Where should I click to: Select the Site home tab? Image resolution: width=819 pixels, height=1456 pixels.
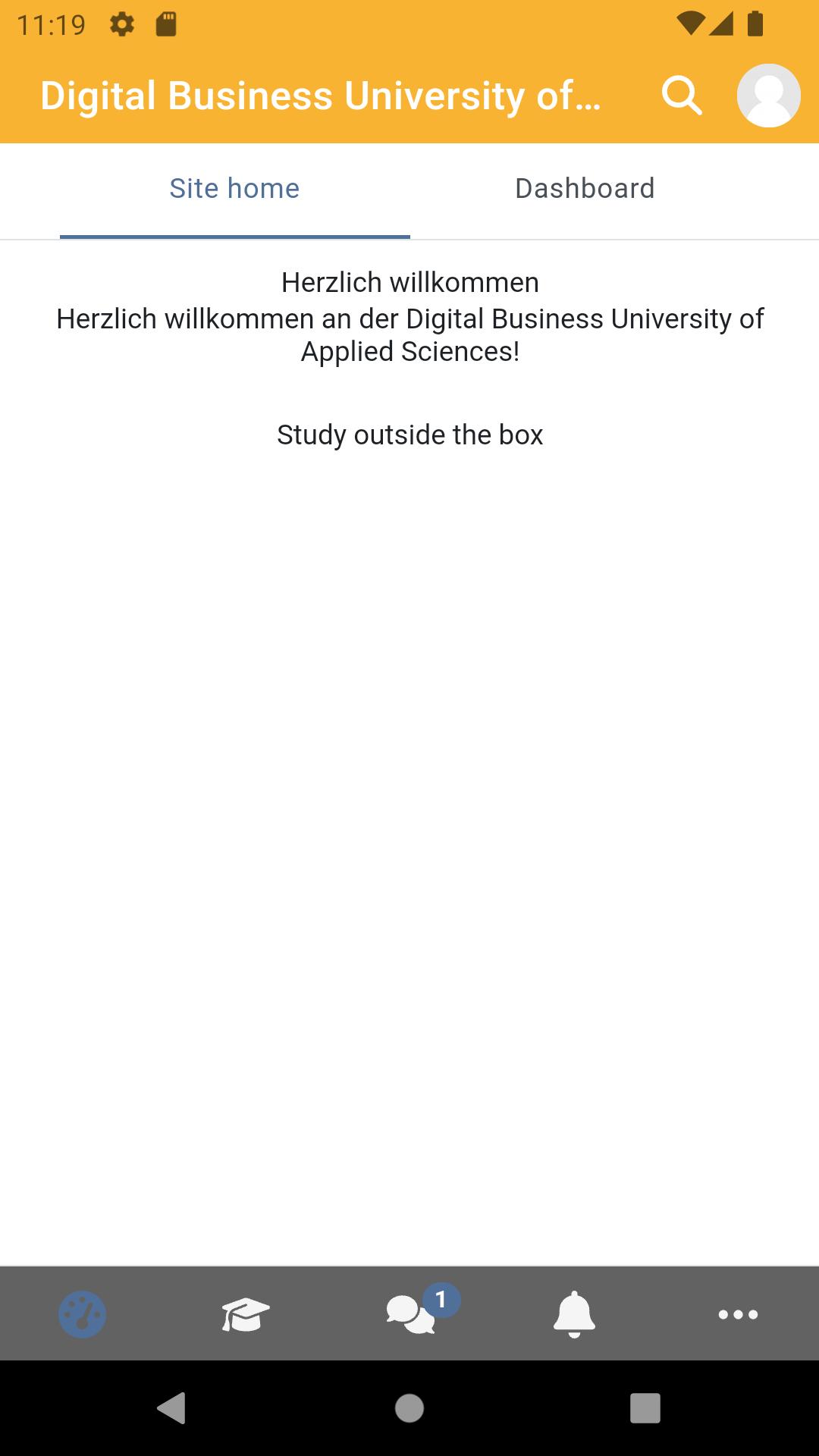coord(234,189)
